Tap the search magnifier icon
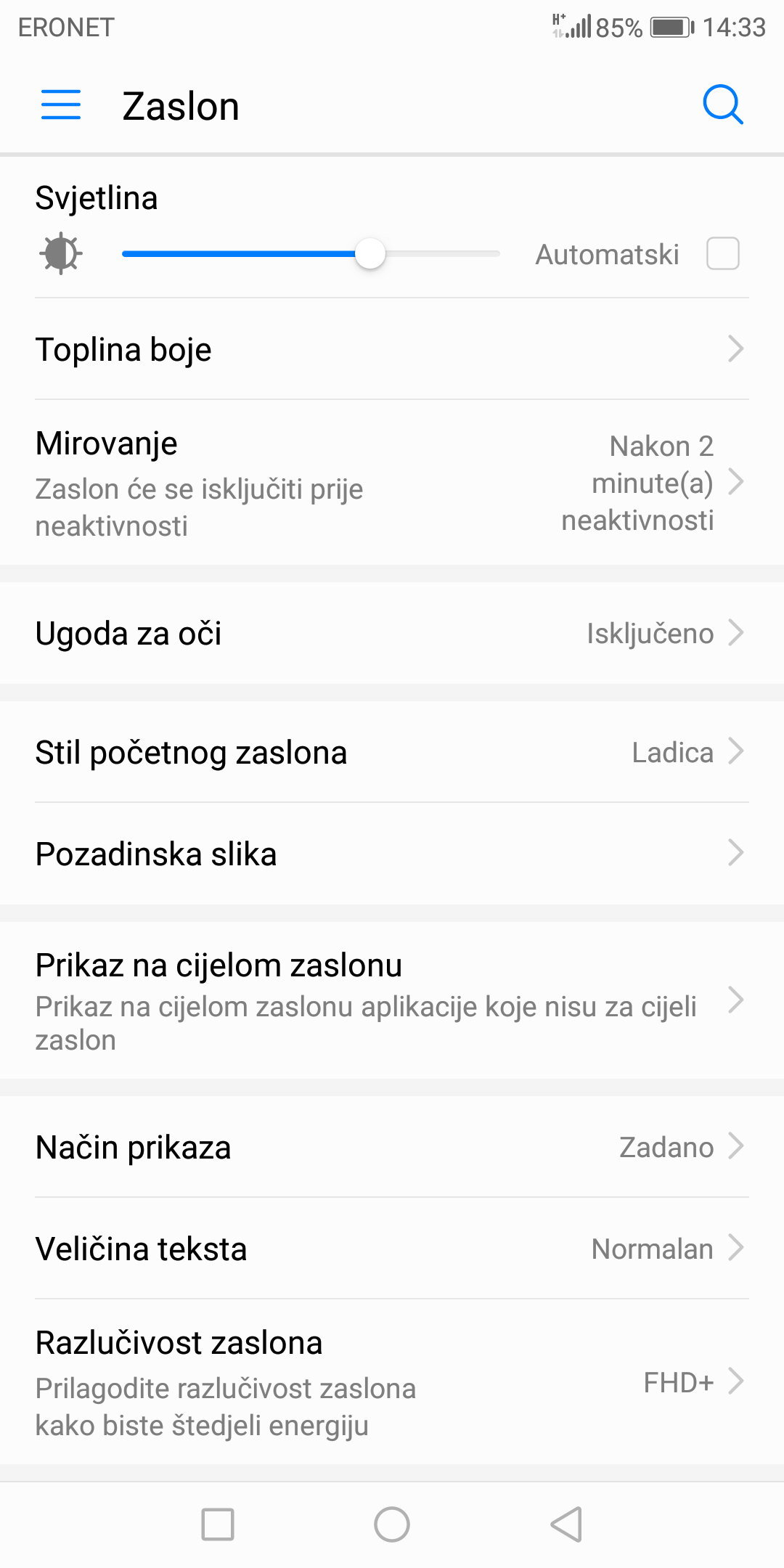 (722, 105)
